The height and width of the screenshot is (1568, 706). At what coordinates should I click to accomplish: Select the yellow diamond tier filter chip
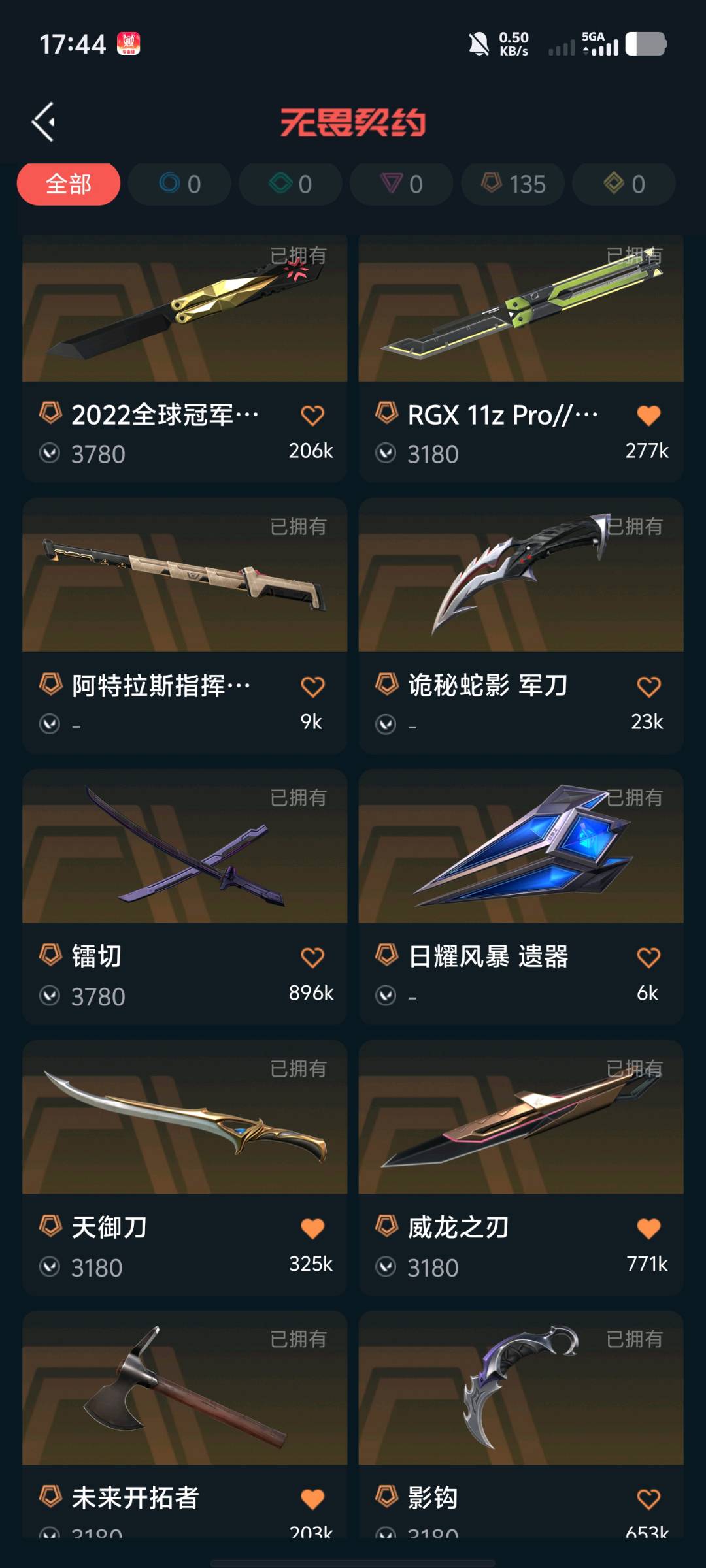coord(624,184)
